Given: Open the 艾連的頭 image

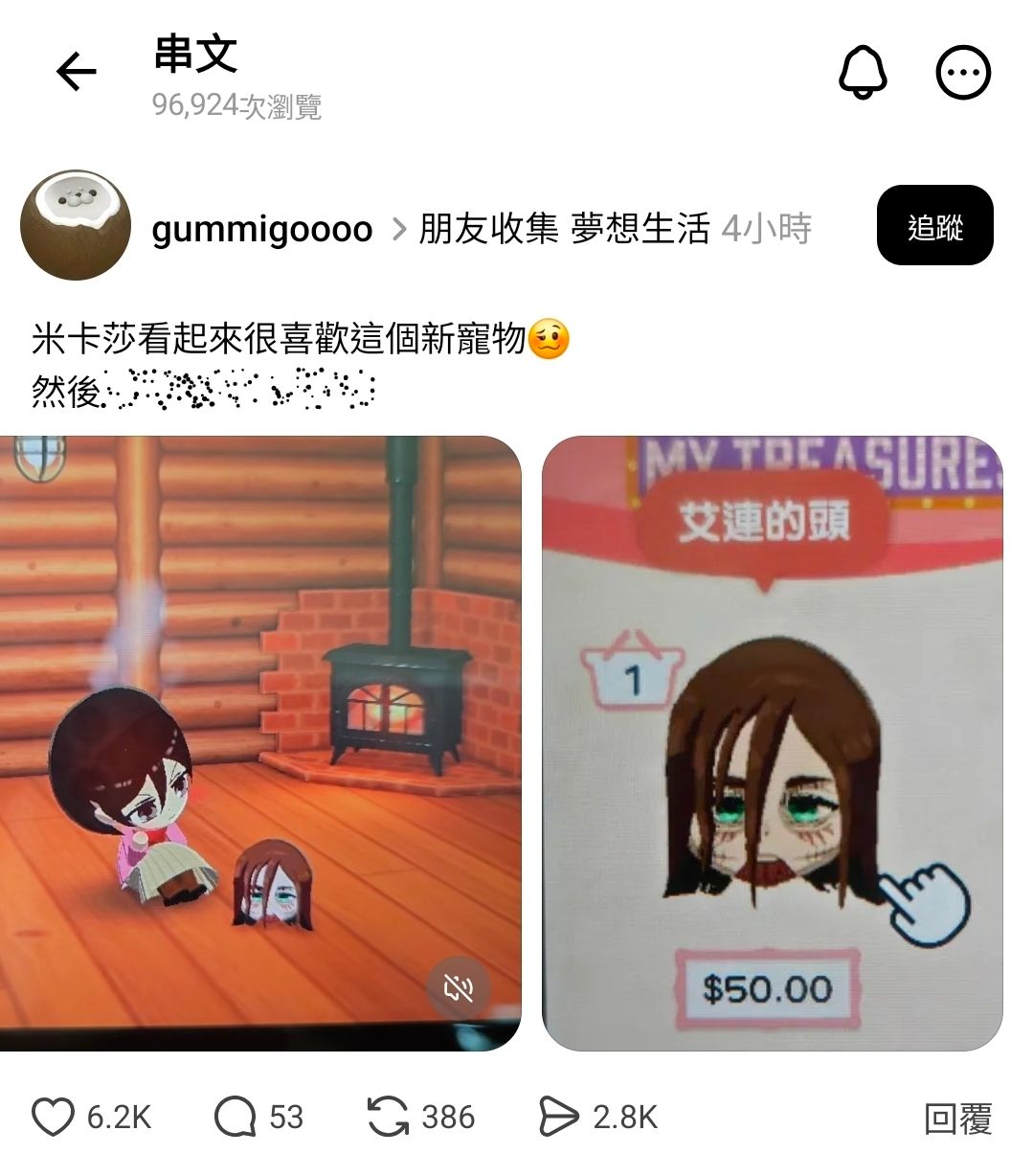Looking at the screenshot, I should click(x=772, y=742).
